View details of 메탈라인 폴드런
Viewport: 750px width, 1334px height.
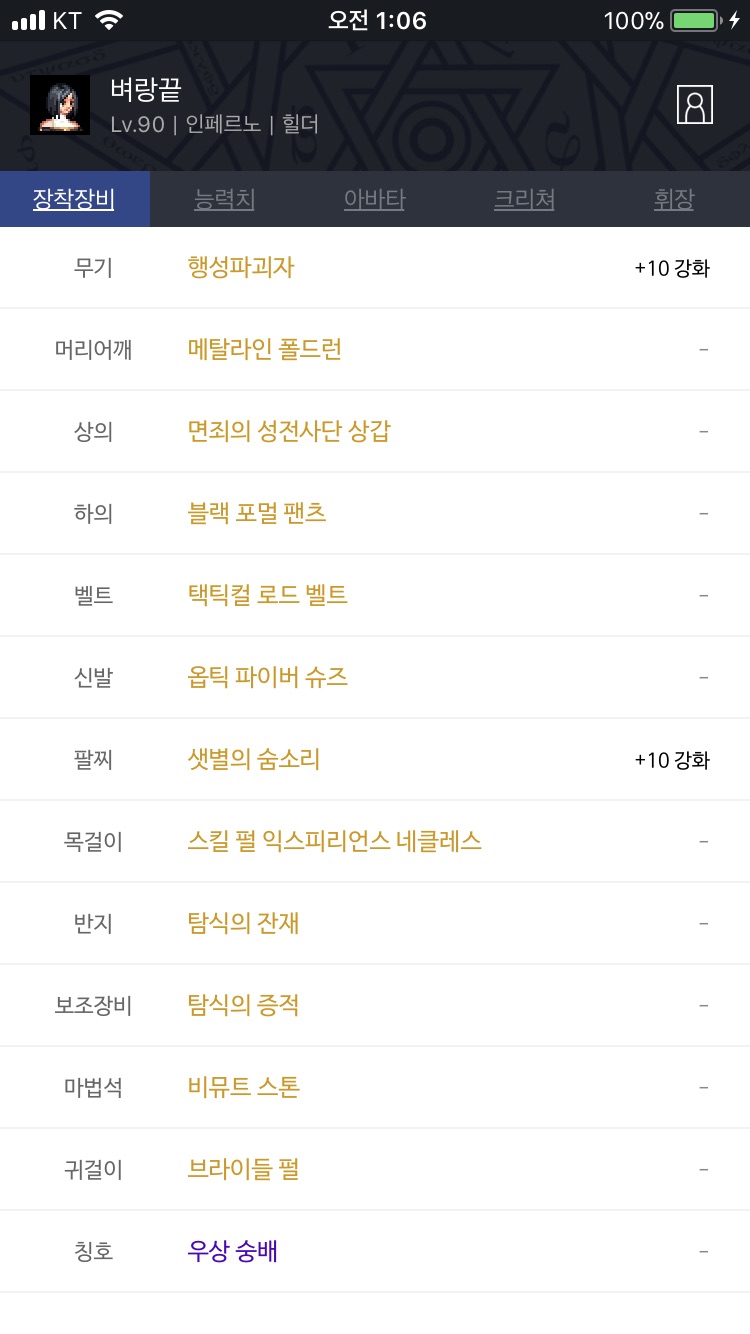(265, 349)
